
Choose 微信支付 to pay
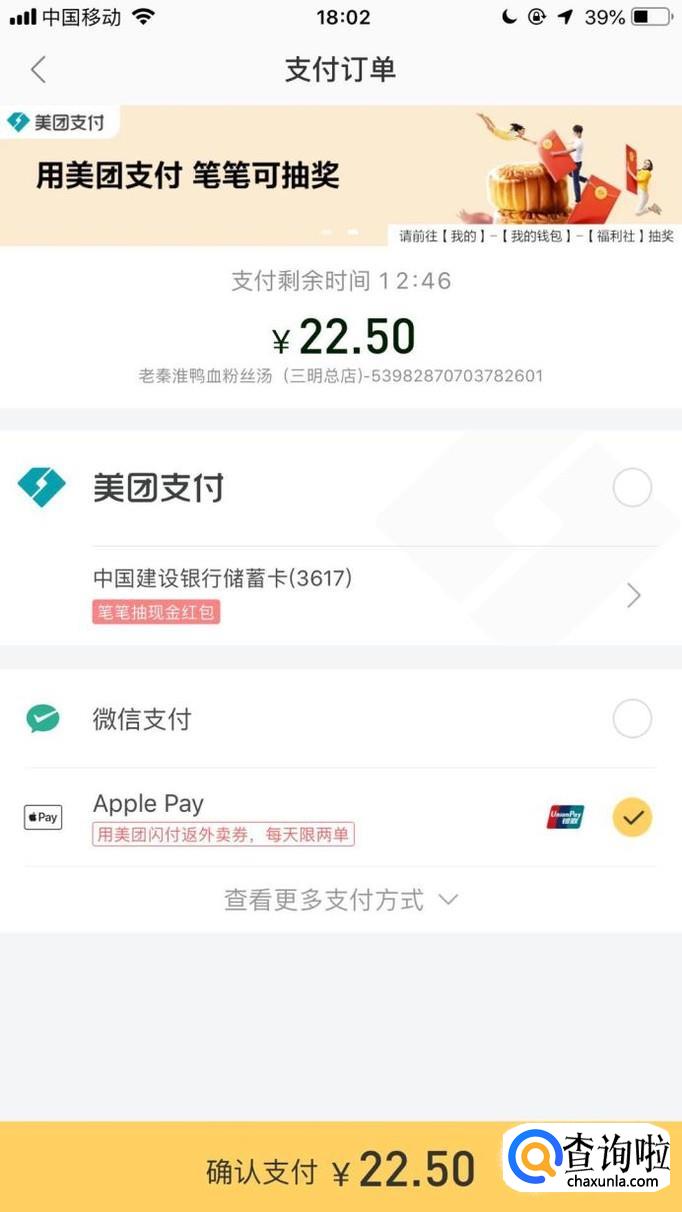[631, 719]
